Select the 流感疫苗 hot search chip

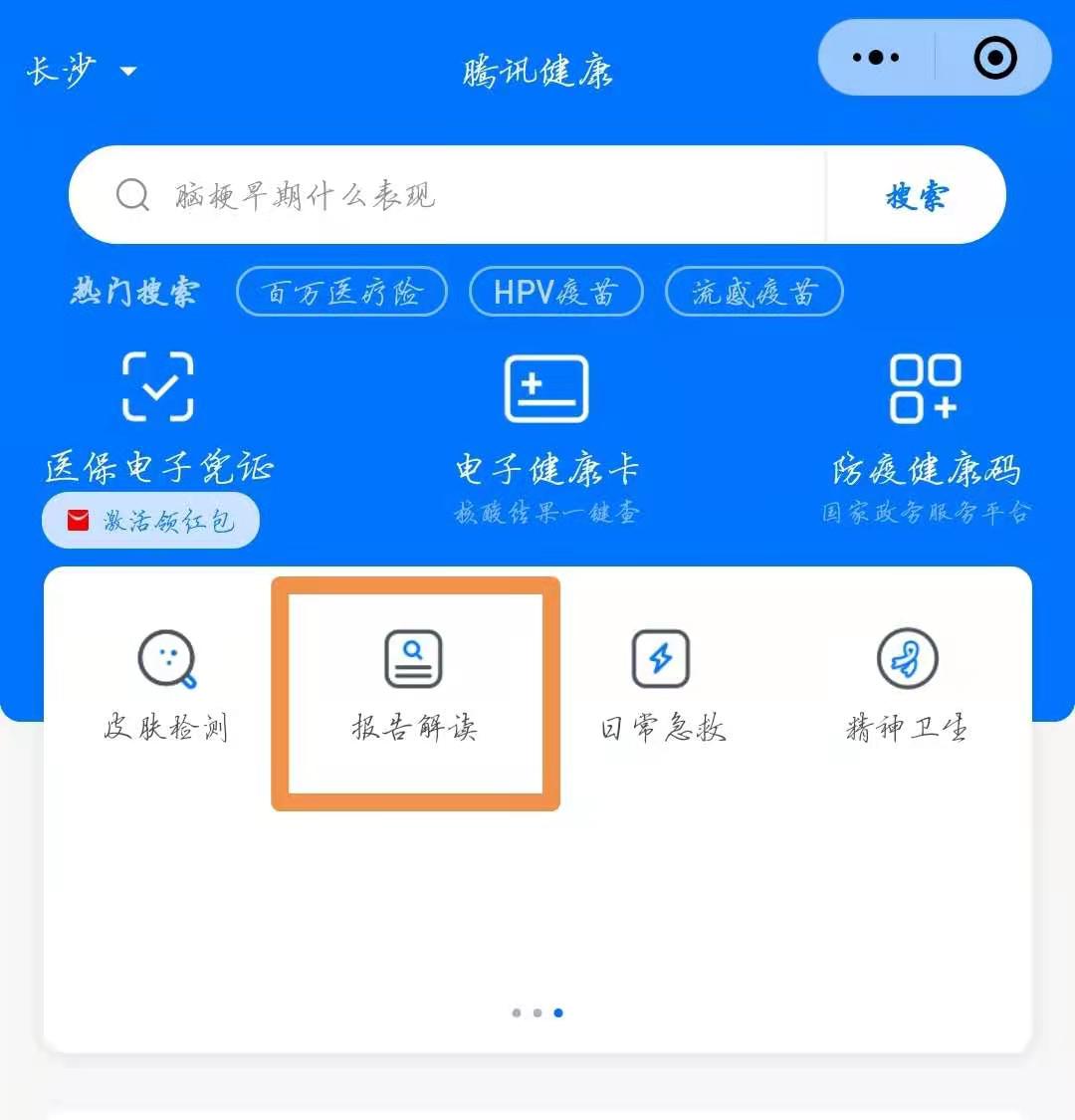(753, 292)
